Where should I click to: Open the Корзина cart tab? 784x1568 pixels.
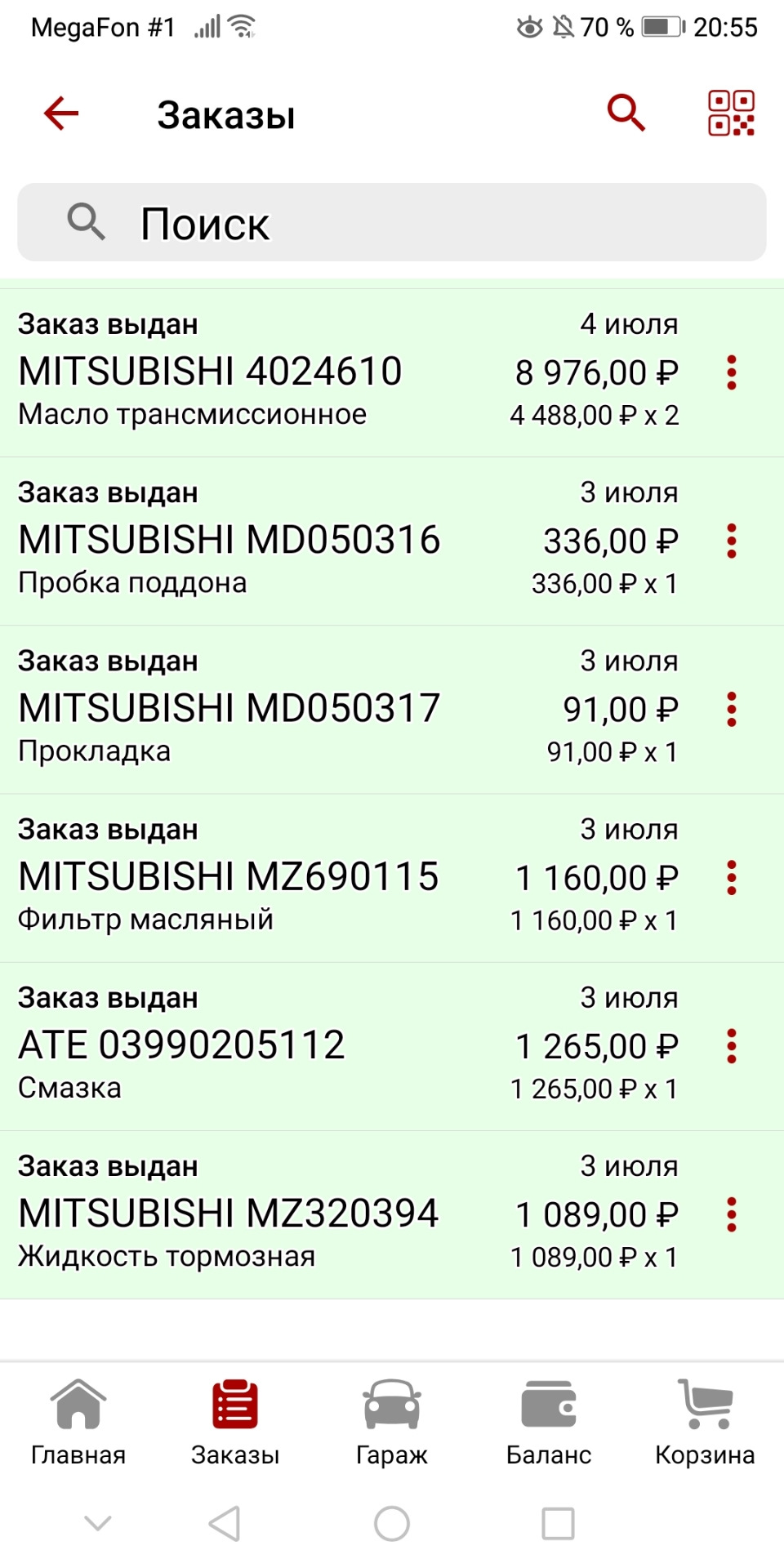705,1423
